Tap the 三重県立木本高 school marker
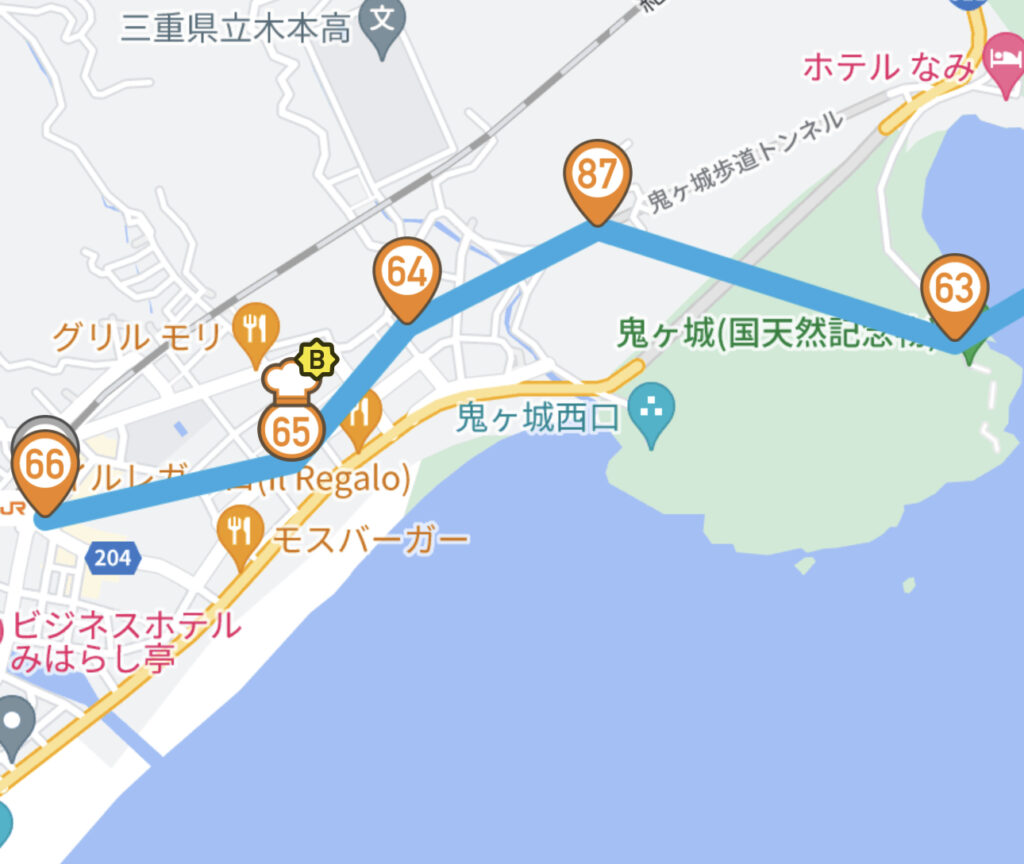Viewport: 1024px width, 864px height. (381, 19)
